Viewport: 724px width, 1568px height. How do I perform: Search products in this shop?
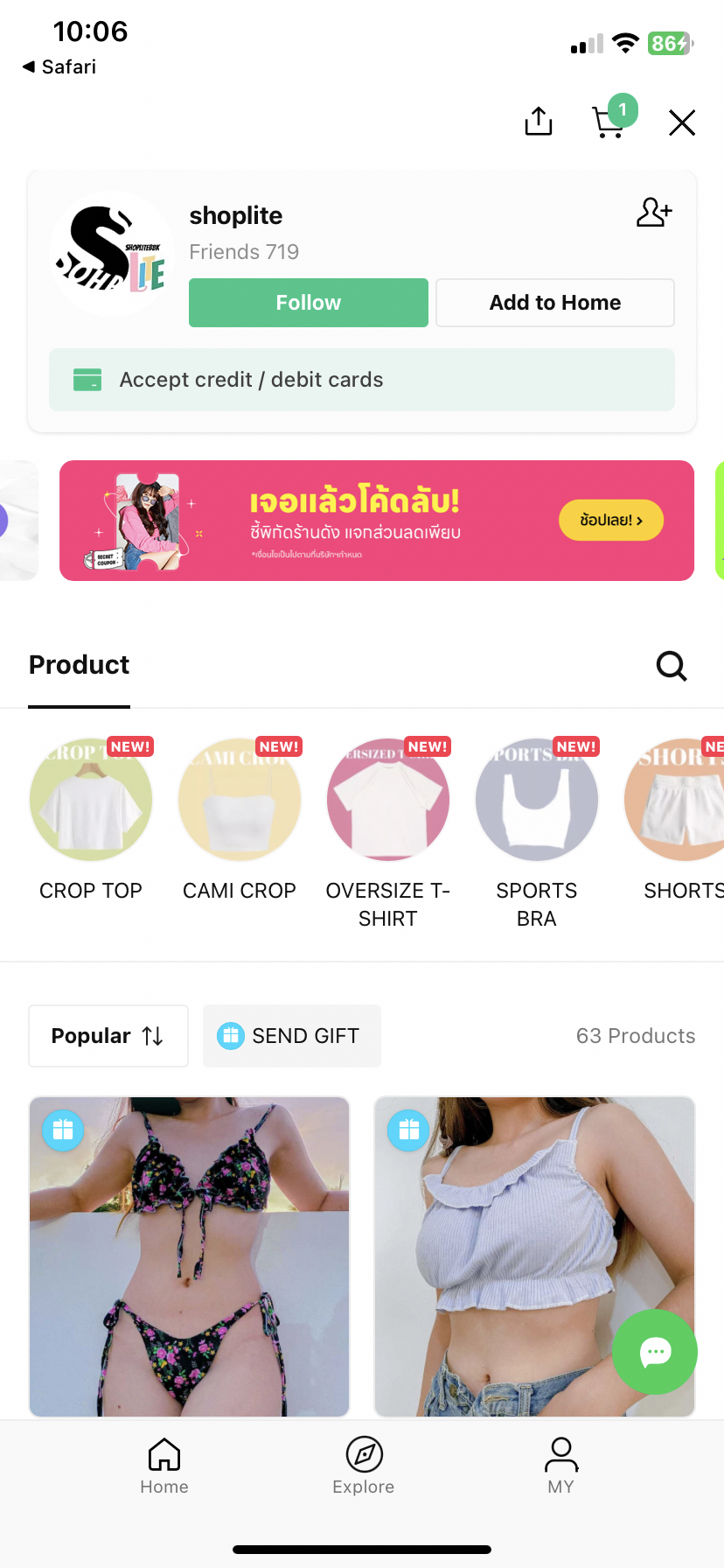672,666
